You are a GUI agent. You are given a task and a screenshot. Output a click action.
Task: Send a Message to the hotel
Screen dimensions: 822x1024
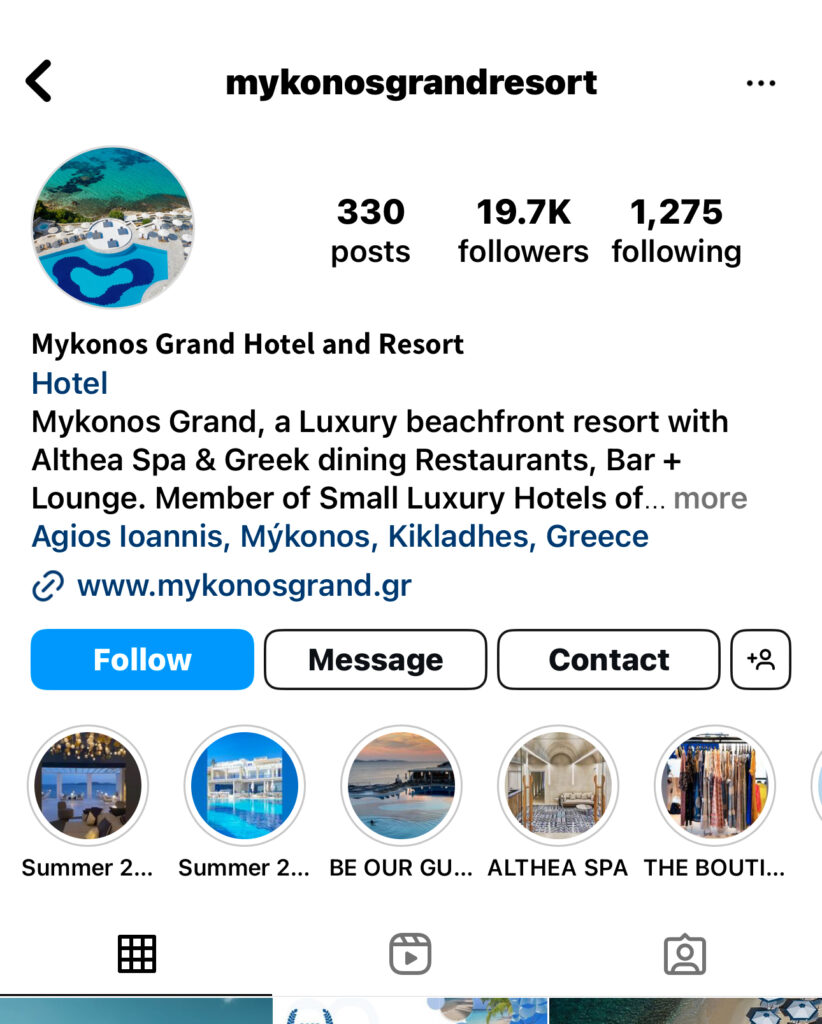coord(375,659)
